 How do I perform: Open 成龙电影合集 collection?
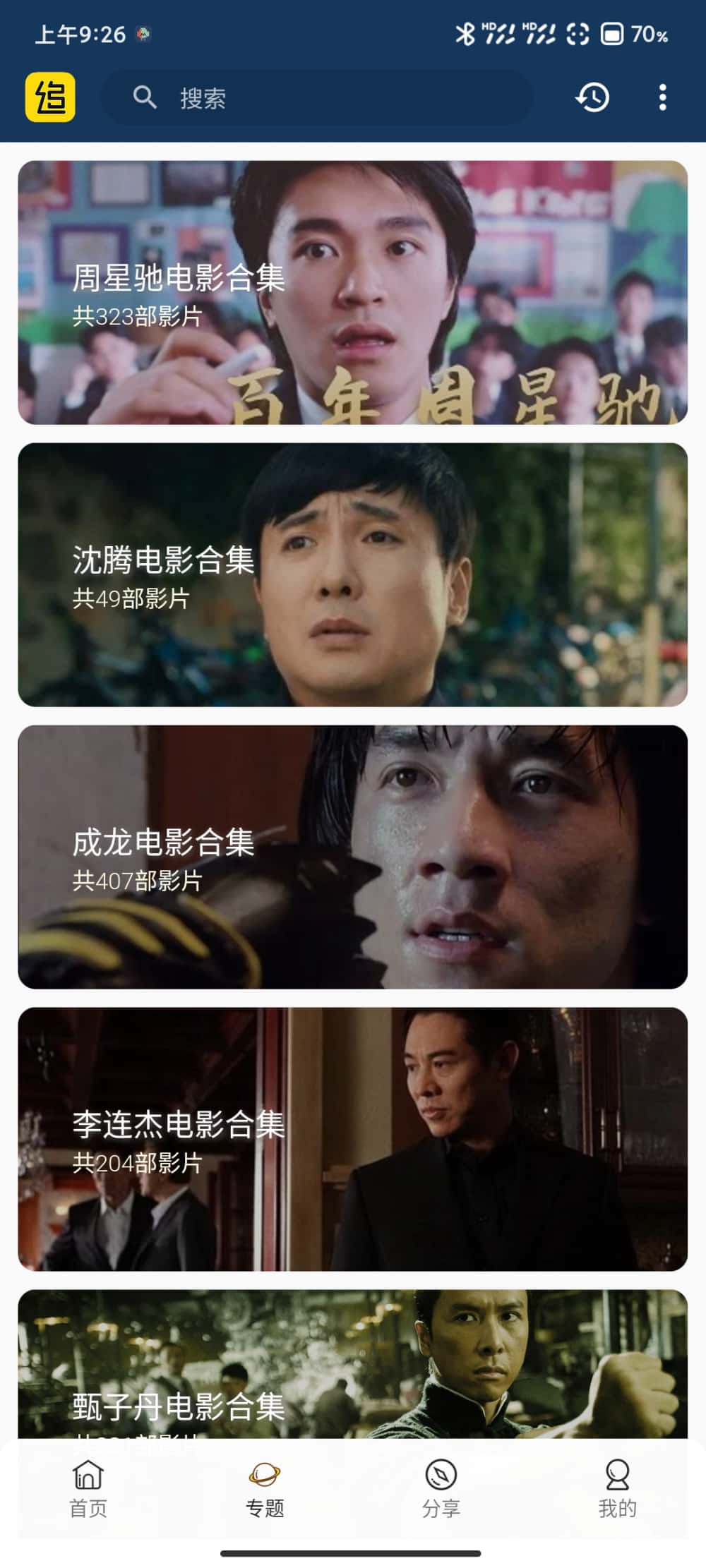pyautogui.click(x=352, y=857)
